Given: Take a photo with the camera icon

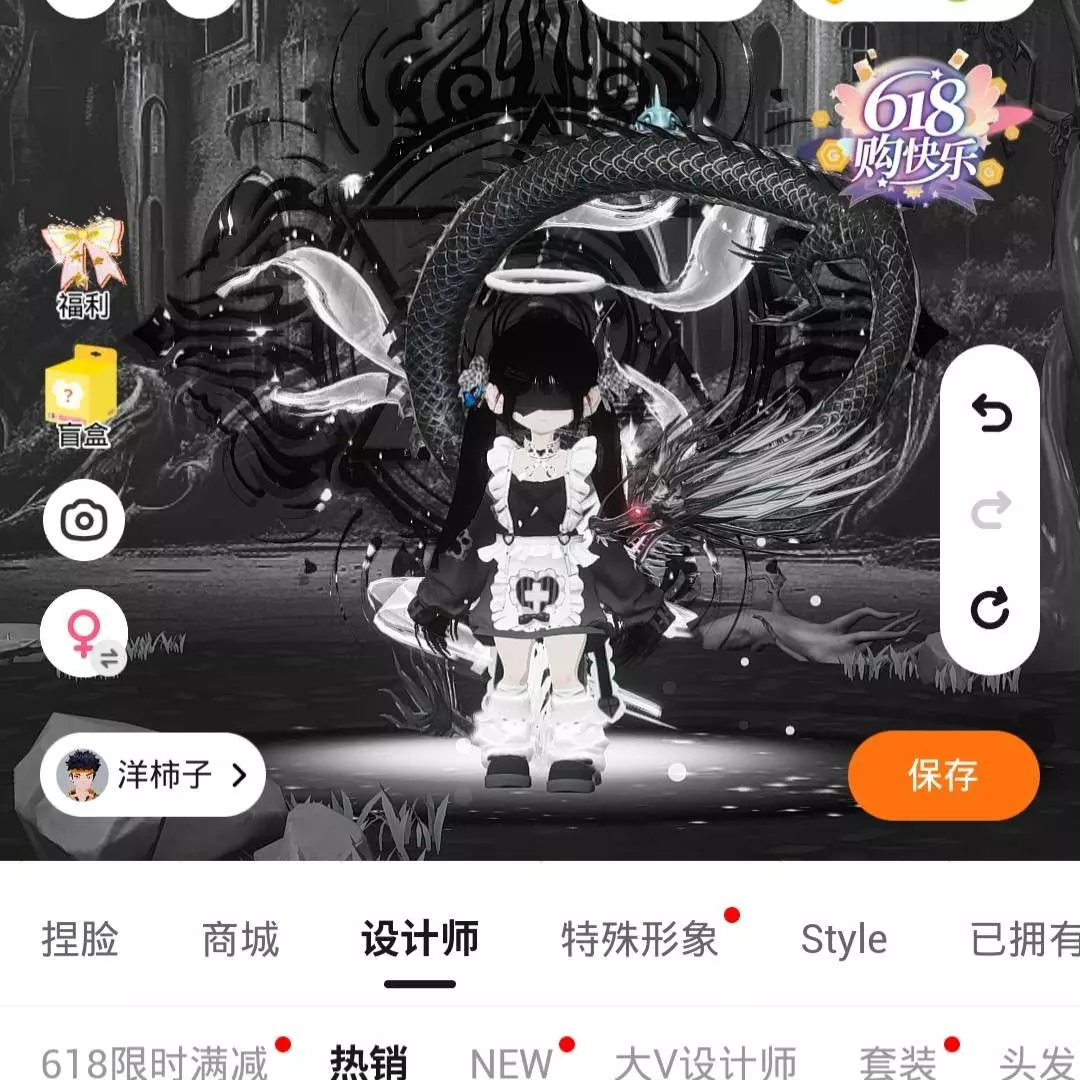Looking at the screenshot, I should [x=84, y=520].
